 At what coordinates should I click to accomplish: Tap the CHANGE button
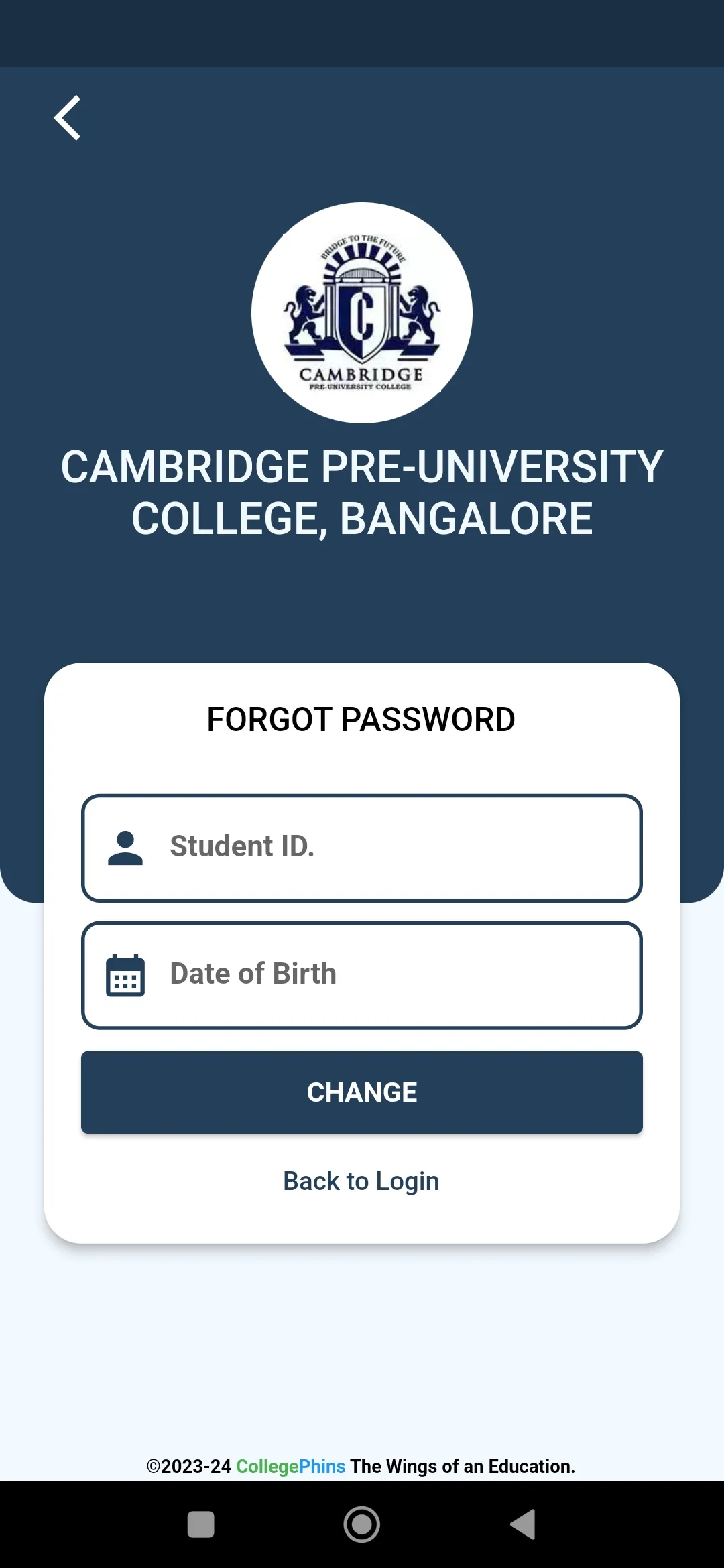pos(362,1092)
